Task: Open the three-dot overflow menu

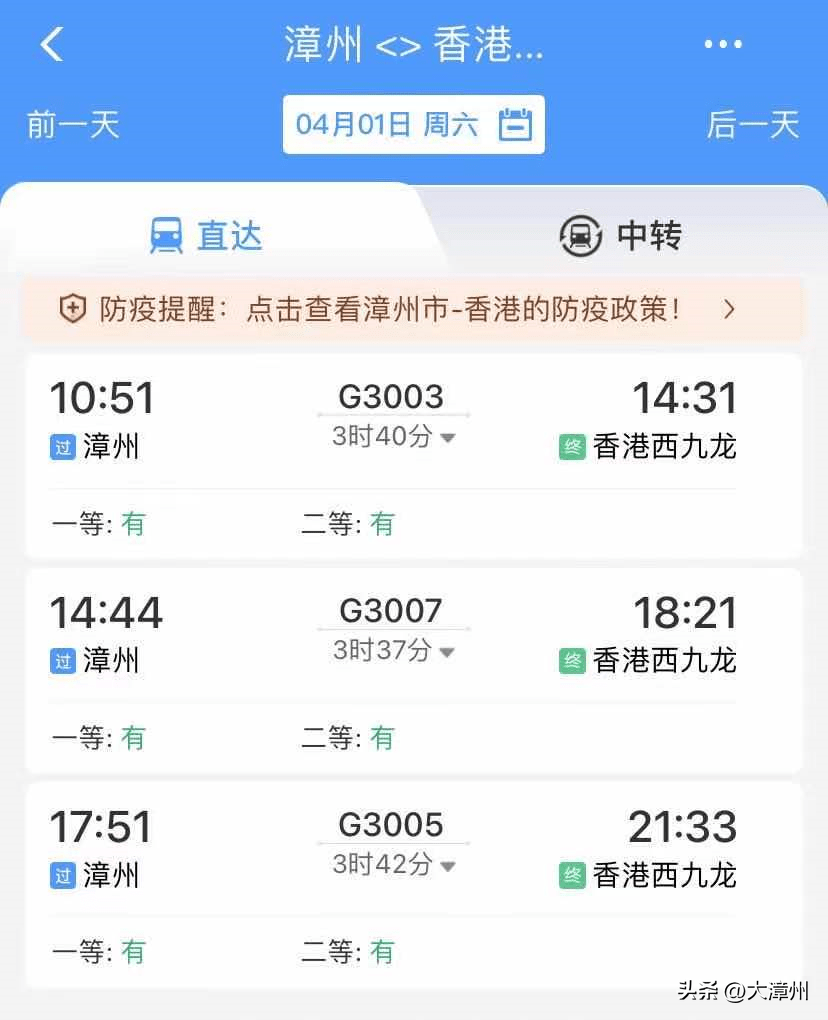Action: (722, 45)
